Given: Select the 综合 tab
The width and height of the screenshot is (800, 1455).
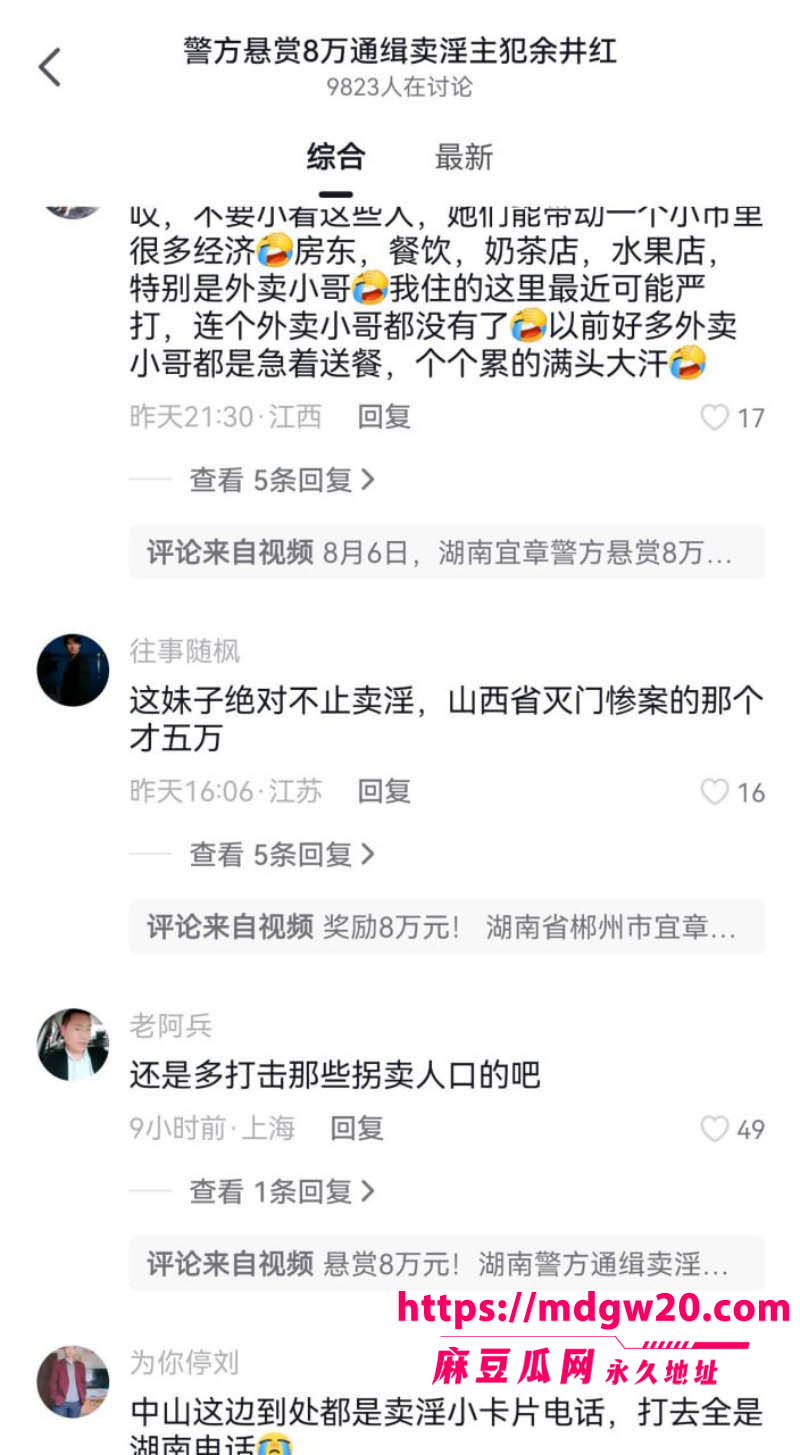Looking at the screenshot, I should 336,157.
